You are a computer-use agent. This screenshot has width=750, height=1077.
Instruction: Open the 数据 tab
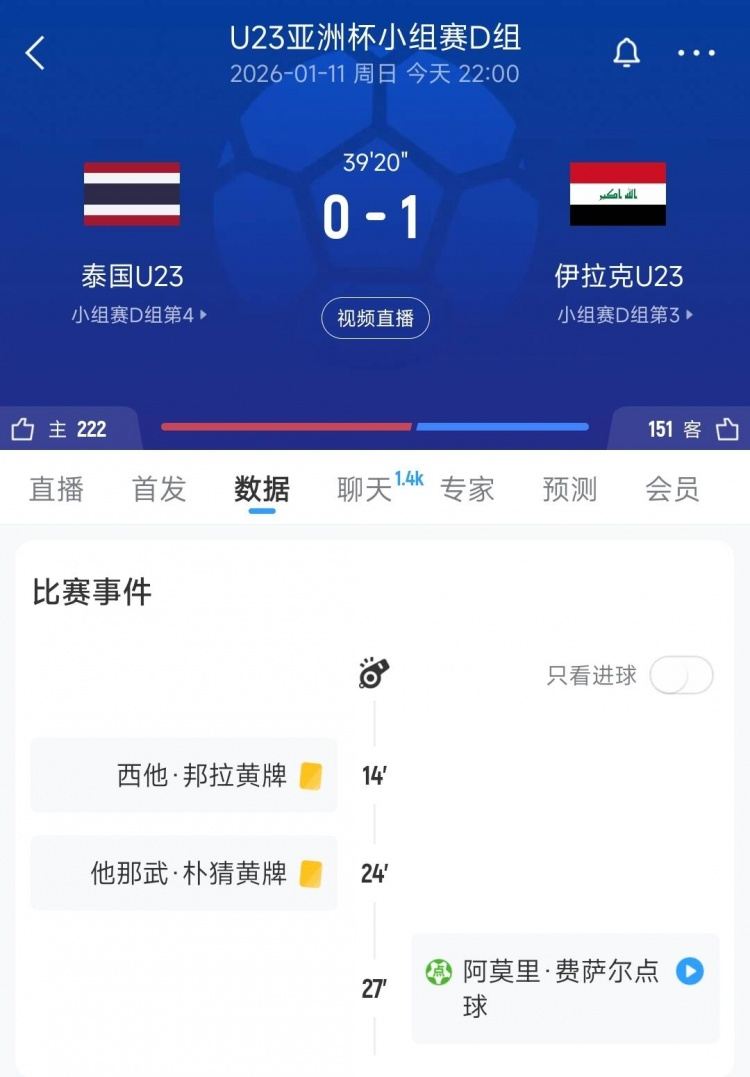pyautogui.click(x=261, y=489)
